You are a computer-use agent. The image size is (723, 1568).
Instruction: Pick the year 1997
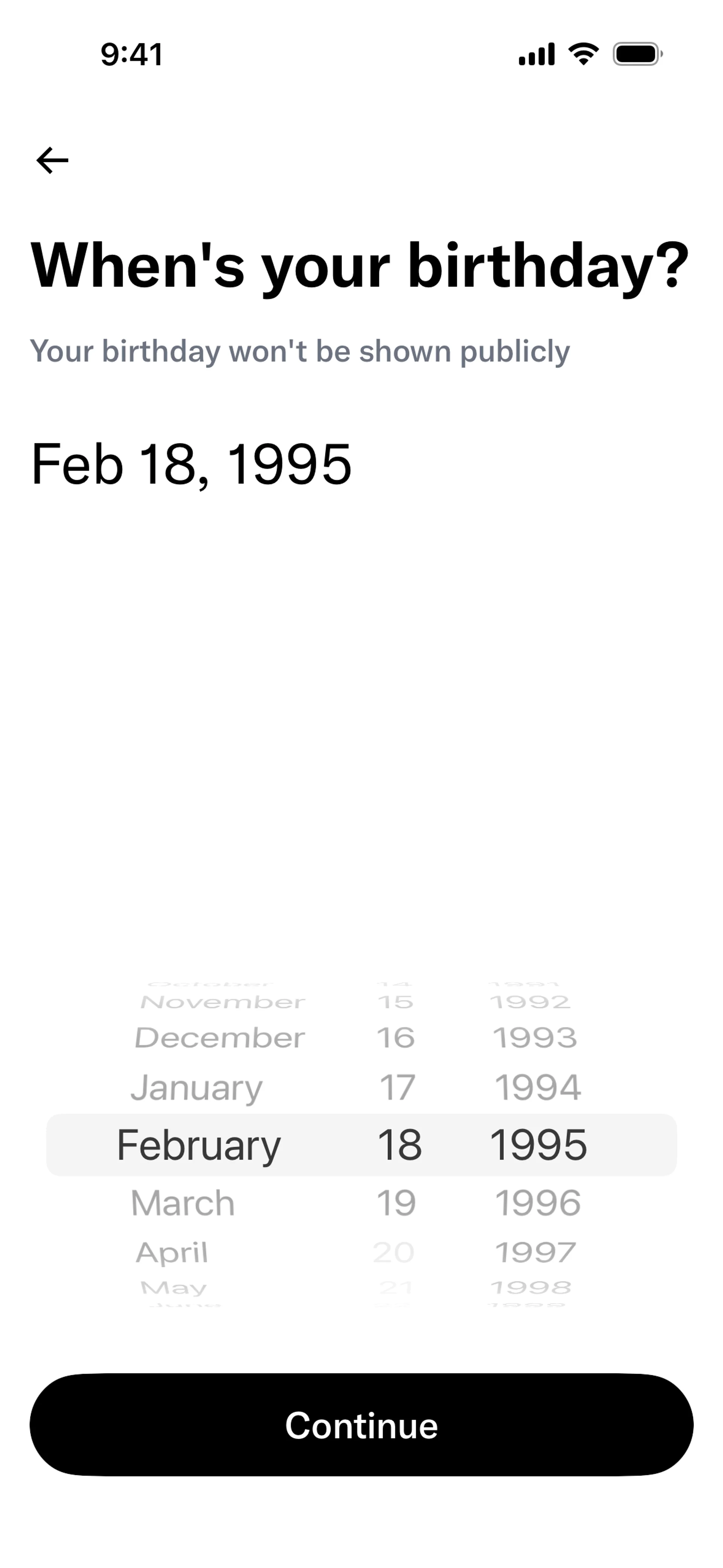[535, 1253]
